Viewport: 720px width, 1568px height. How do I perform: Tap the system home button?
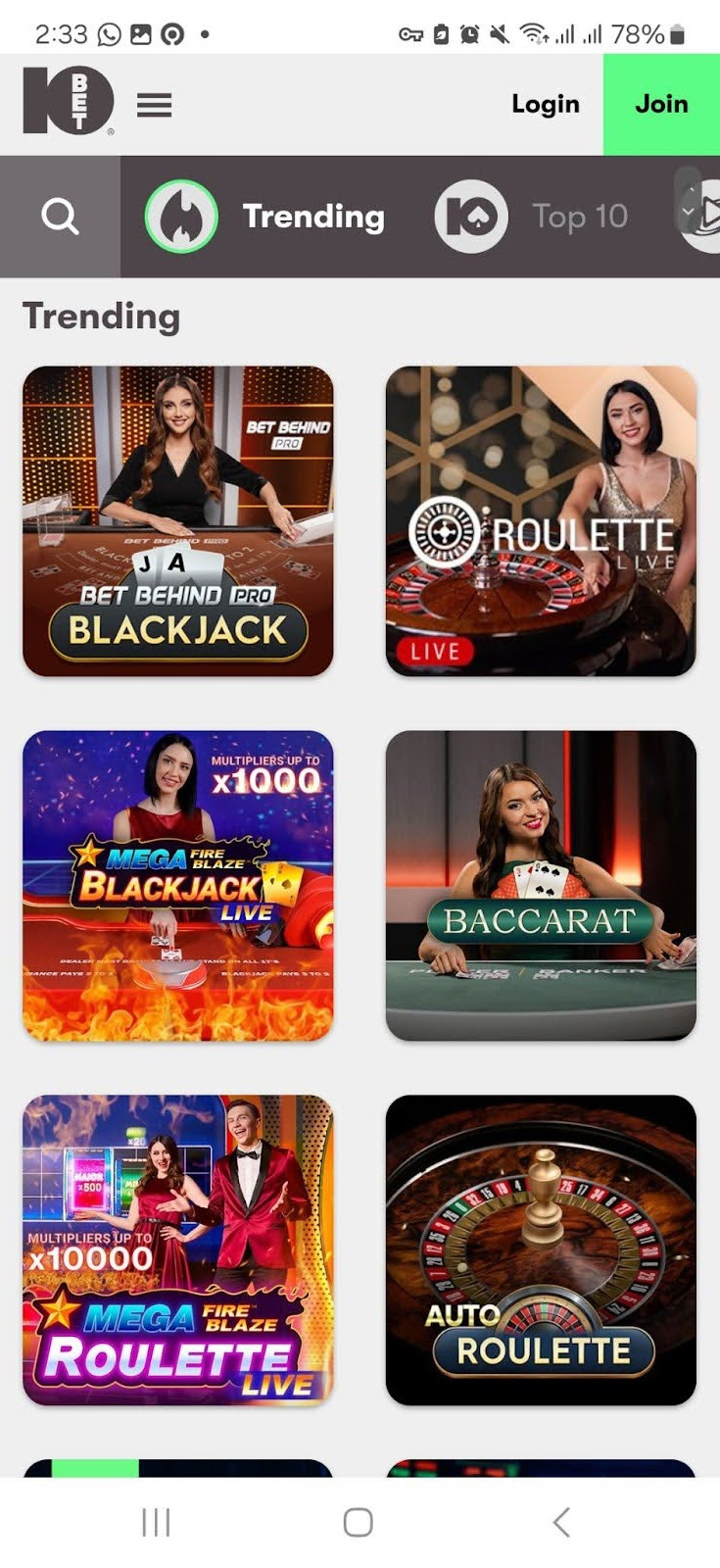359,1522
